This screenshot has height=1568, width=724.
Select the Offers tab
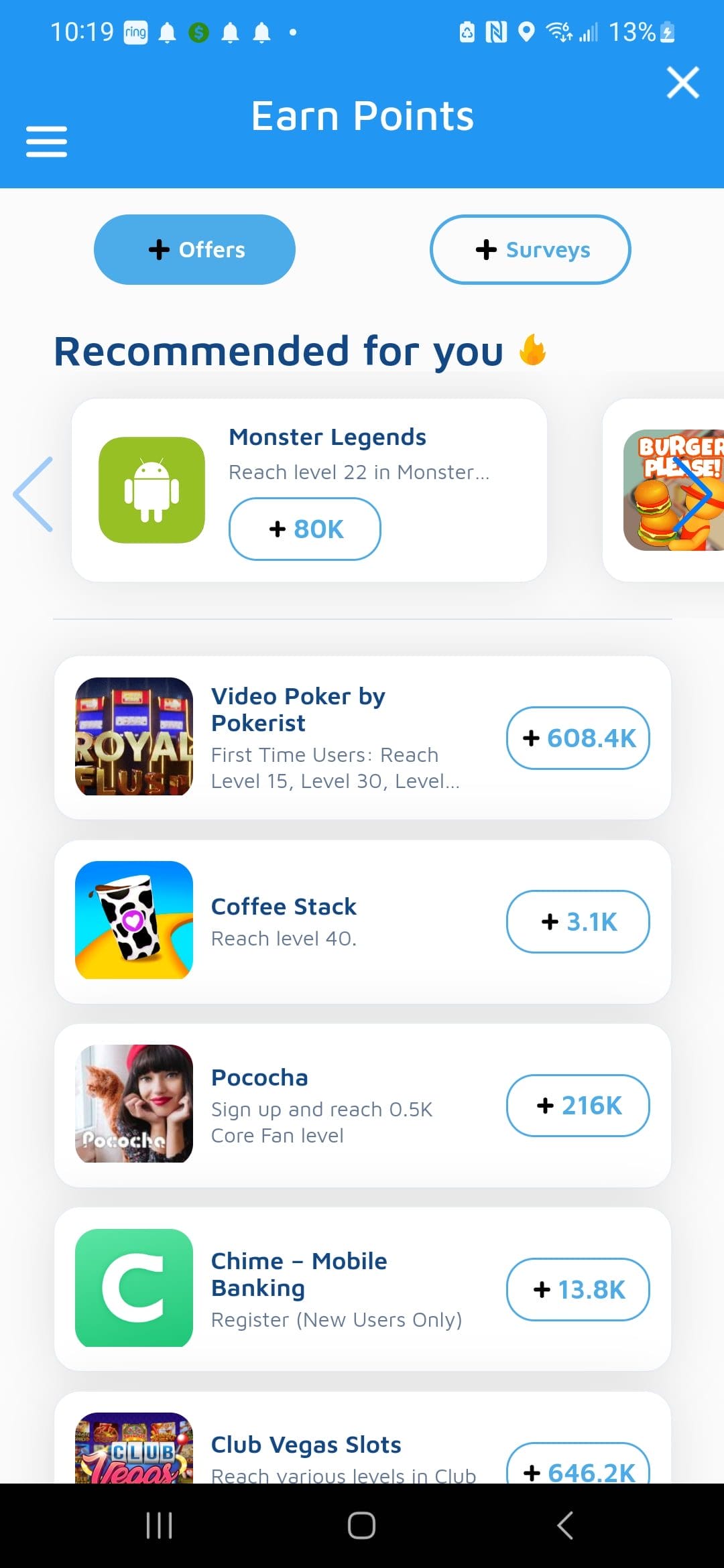(194, 249)
